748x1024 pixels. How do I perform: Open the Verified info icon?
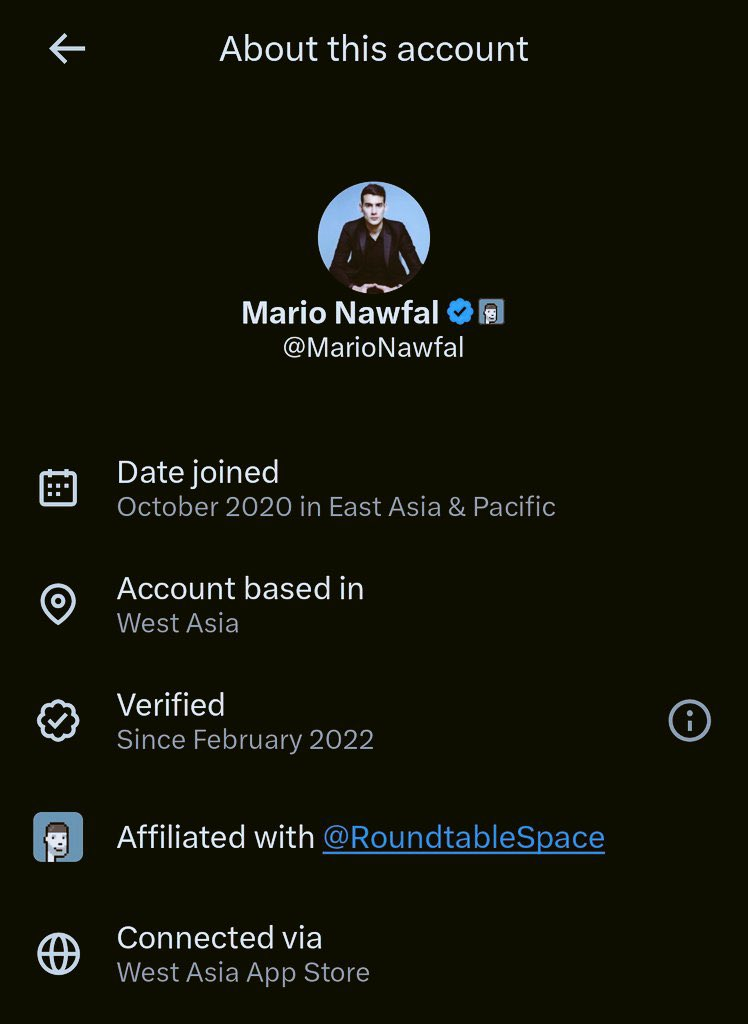(x=689, y=720)
